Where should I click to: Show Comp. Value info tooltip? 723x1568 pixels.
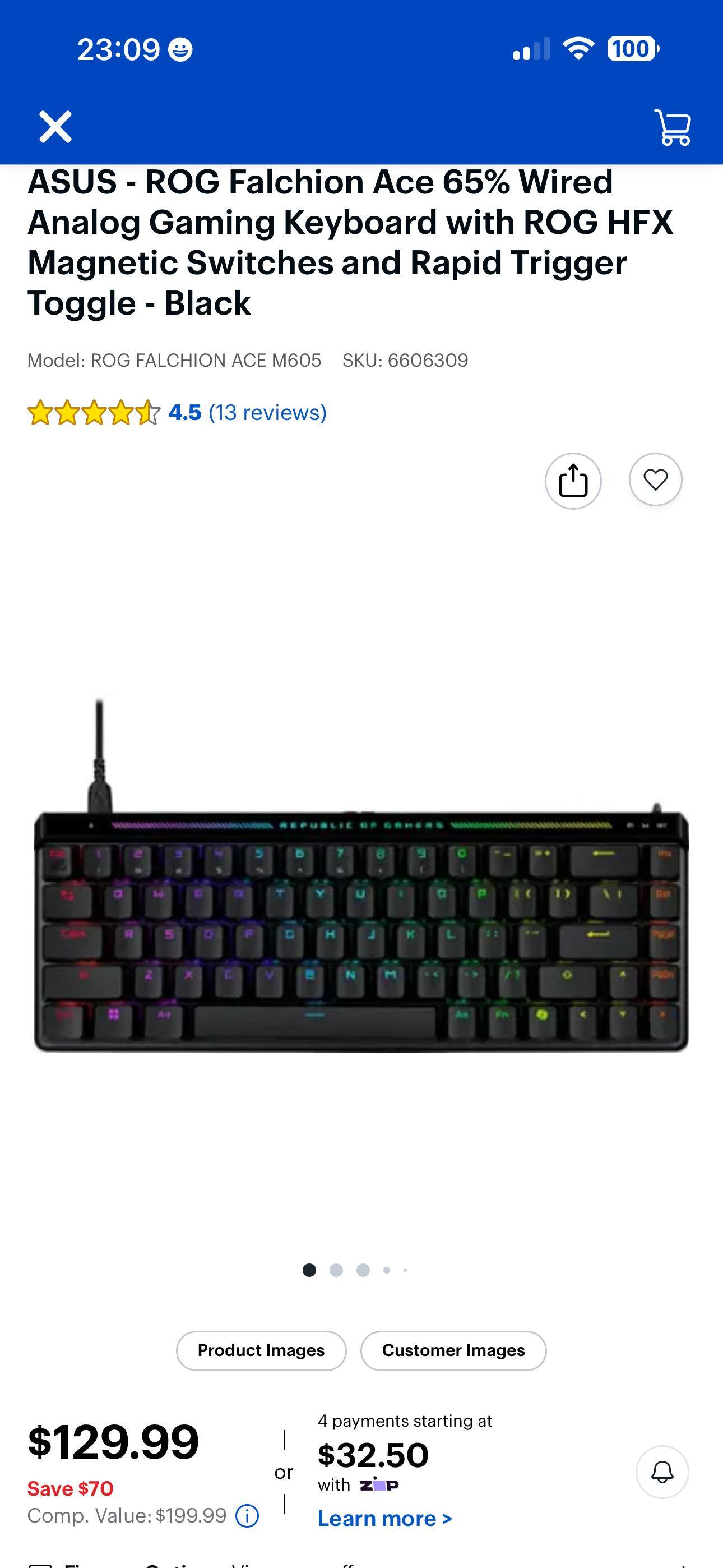point(247,1516)
